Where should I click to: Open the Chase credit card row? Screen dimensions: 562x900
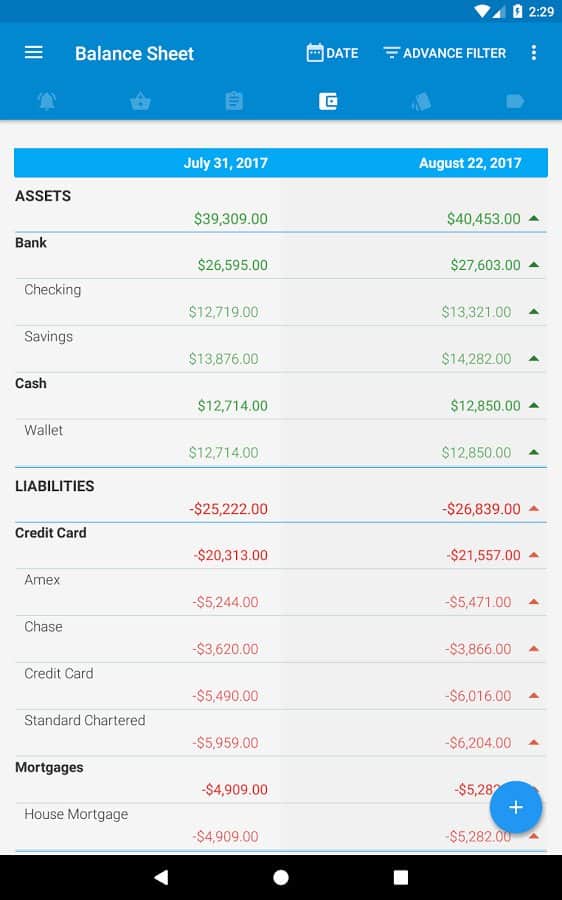click(x=281, y=640)
